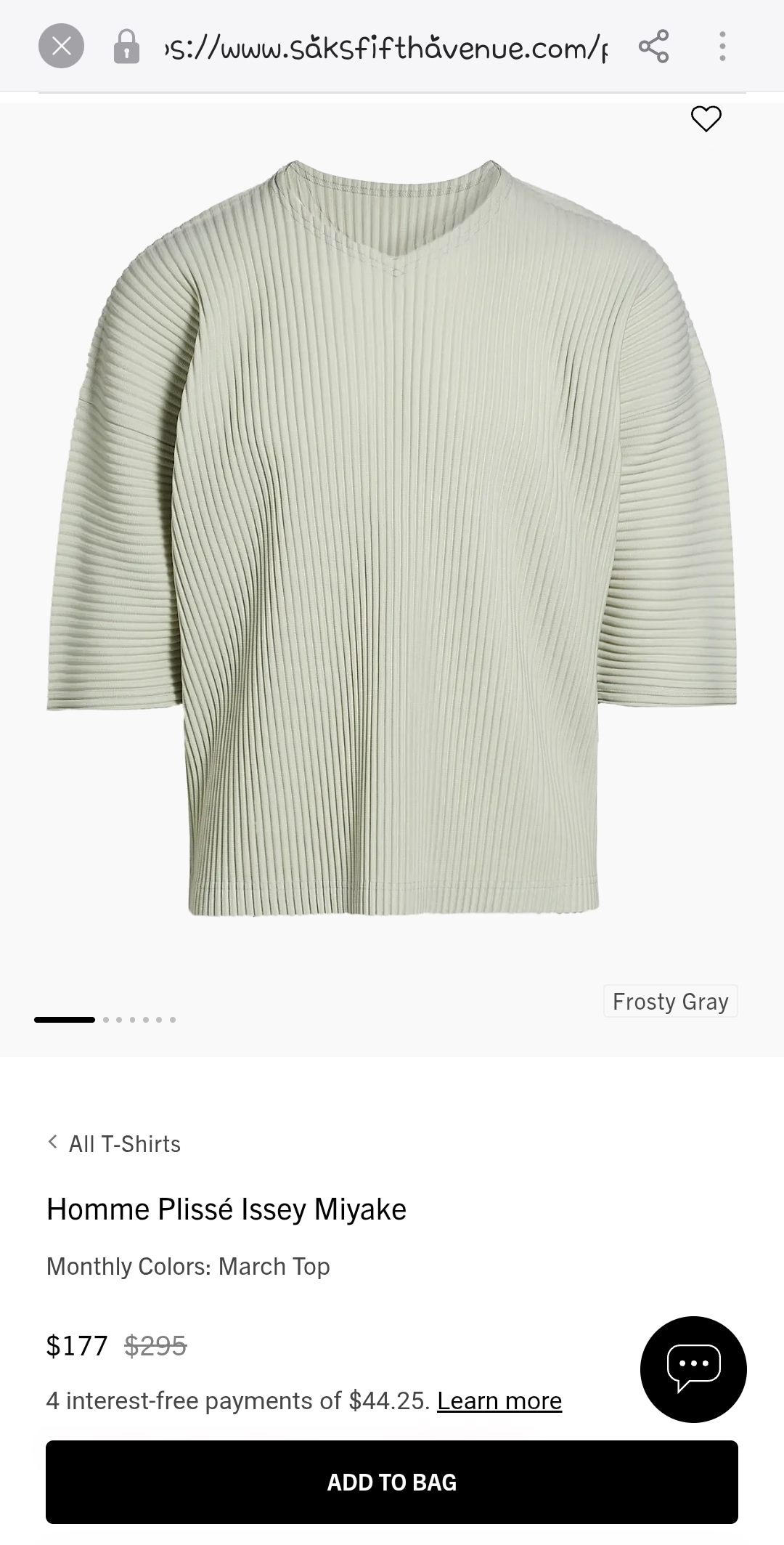
Task: Add the shirt to wishlist
Action: click(x=706, y=118)
